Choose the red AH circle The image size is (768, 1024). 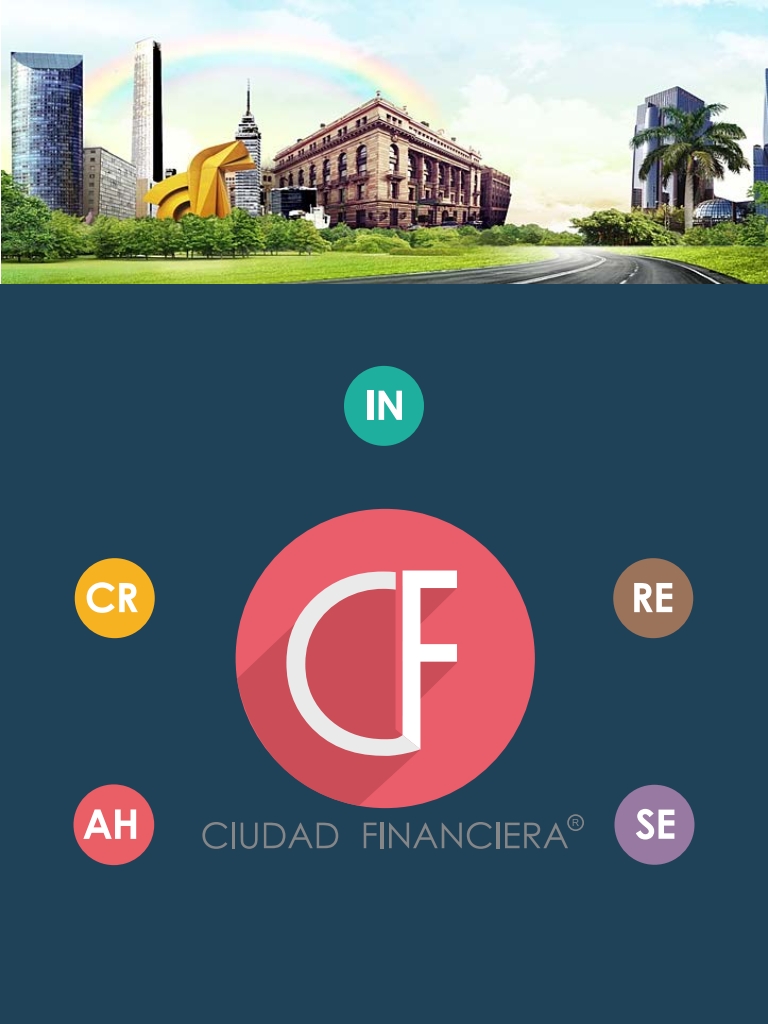(113, 825)
